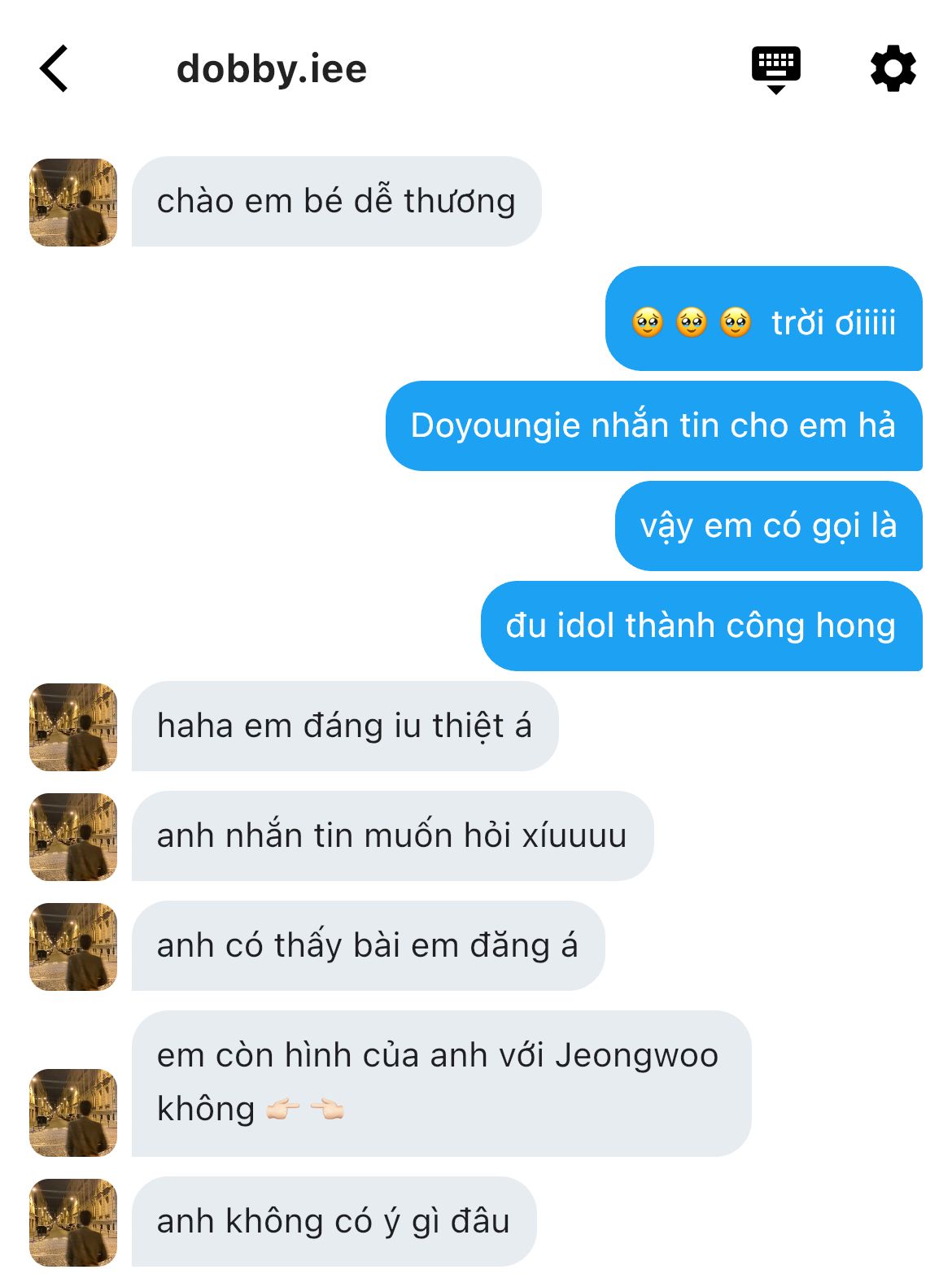
Task: Tap avatar beside "anh không có ý gì đâu"
Action: tap(73, 1221)
